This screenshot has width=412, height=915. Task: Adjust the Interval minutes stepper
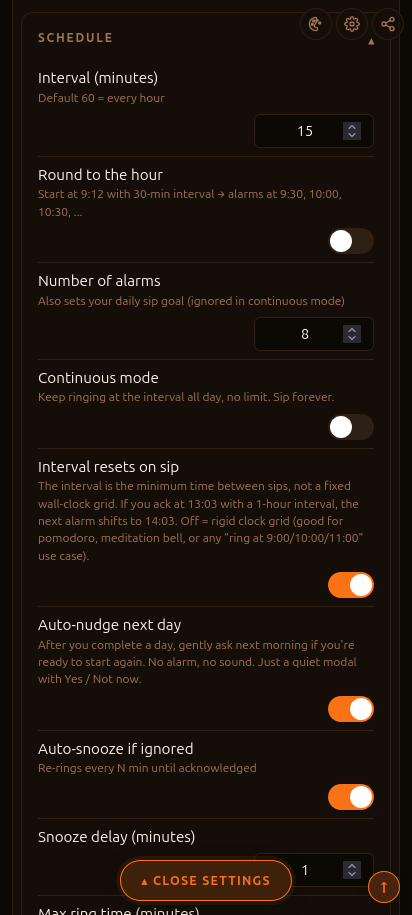click(352, 131)
